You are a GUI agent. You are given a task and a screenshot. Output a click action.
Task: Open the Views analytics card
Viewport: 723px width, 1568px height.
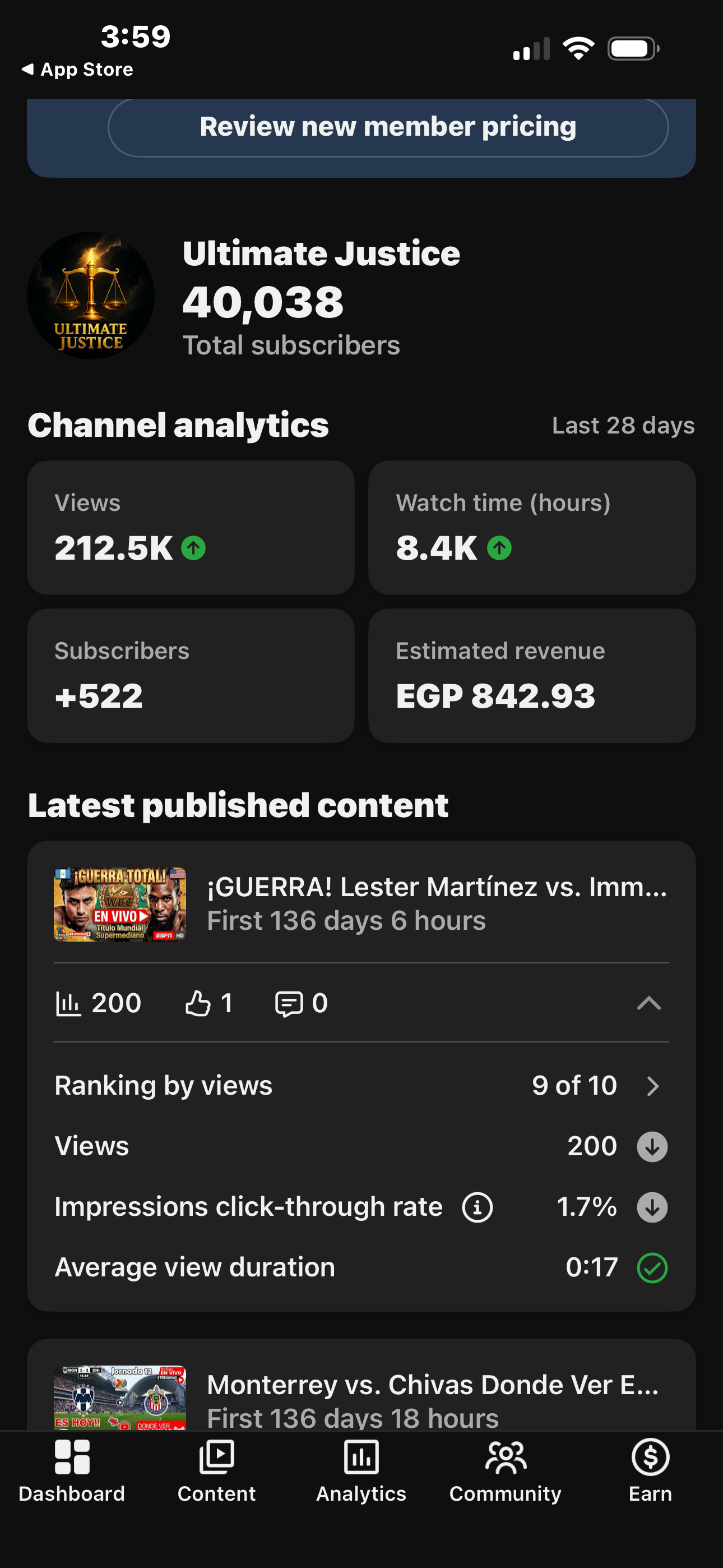(x=191, y=527)
